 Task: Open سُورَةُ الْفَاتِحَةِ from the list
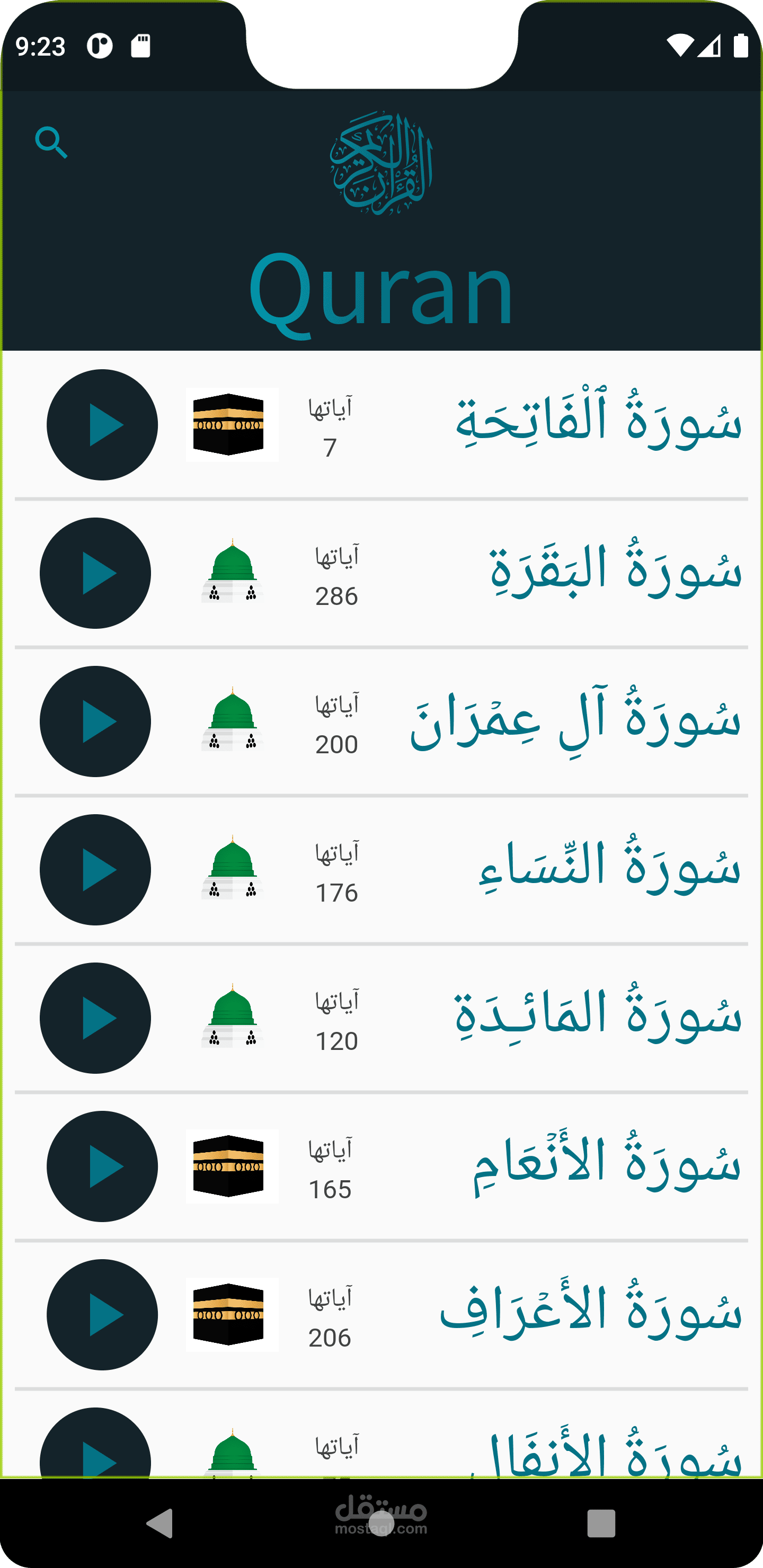click(599, 421)
